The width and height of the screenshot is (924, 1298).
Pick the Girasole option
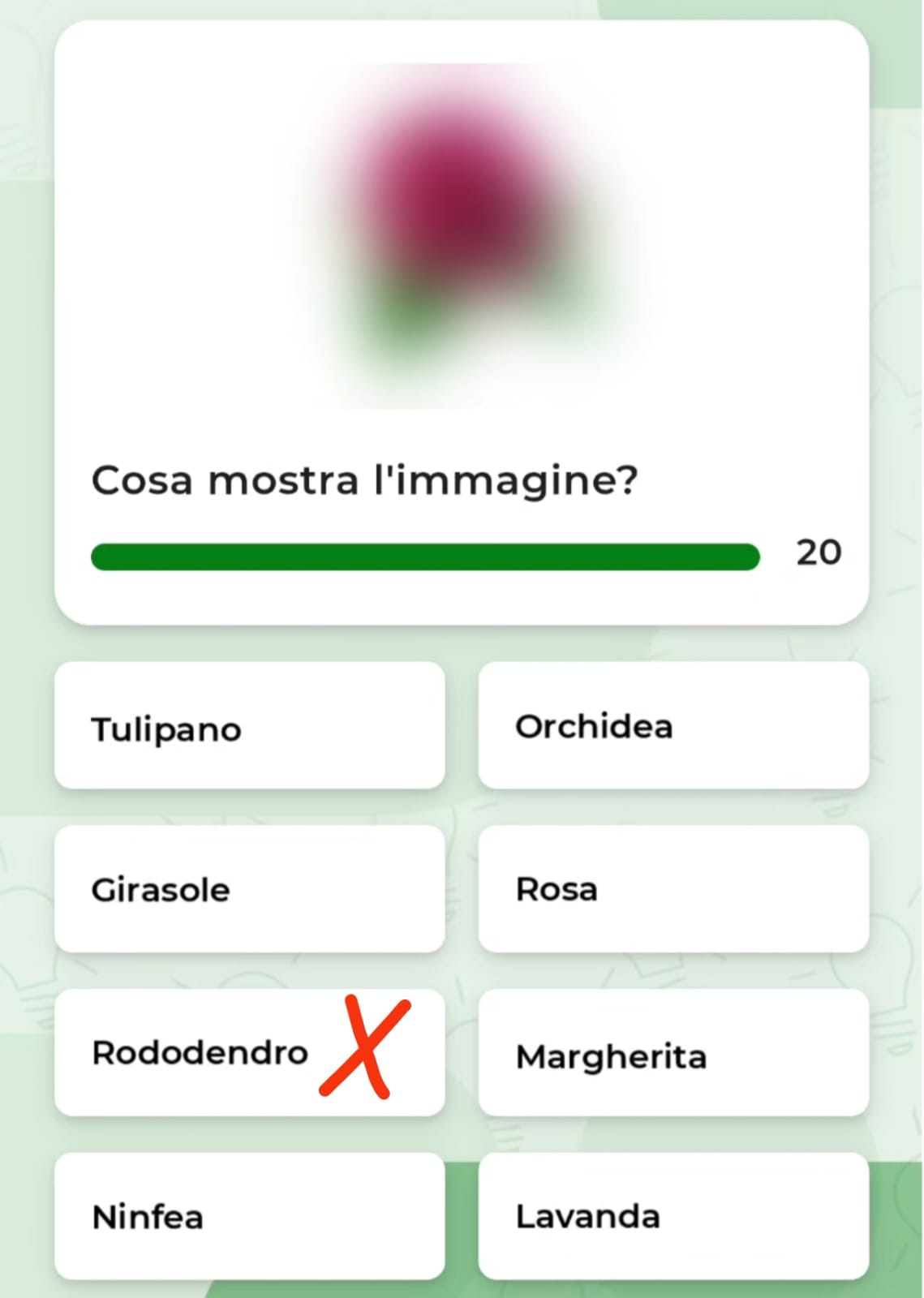tap(249, 889)
